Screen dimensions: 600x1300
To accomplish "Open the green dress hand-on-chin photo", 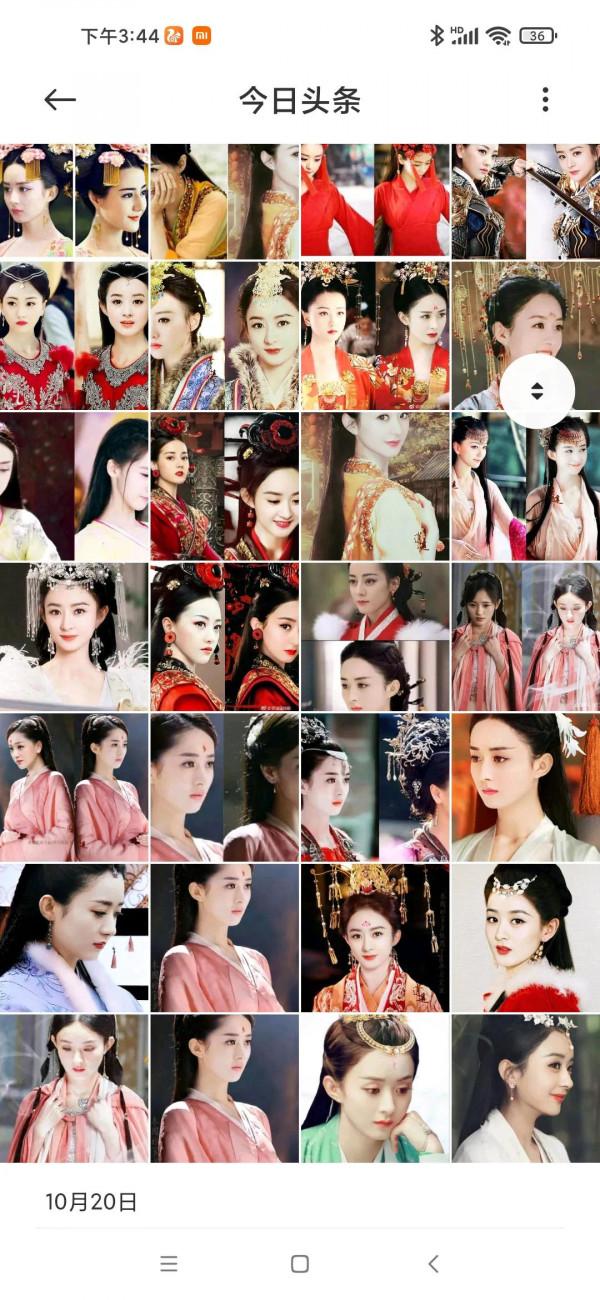I will (375, 1088).
